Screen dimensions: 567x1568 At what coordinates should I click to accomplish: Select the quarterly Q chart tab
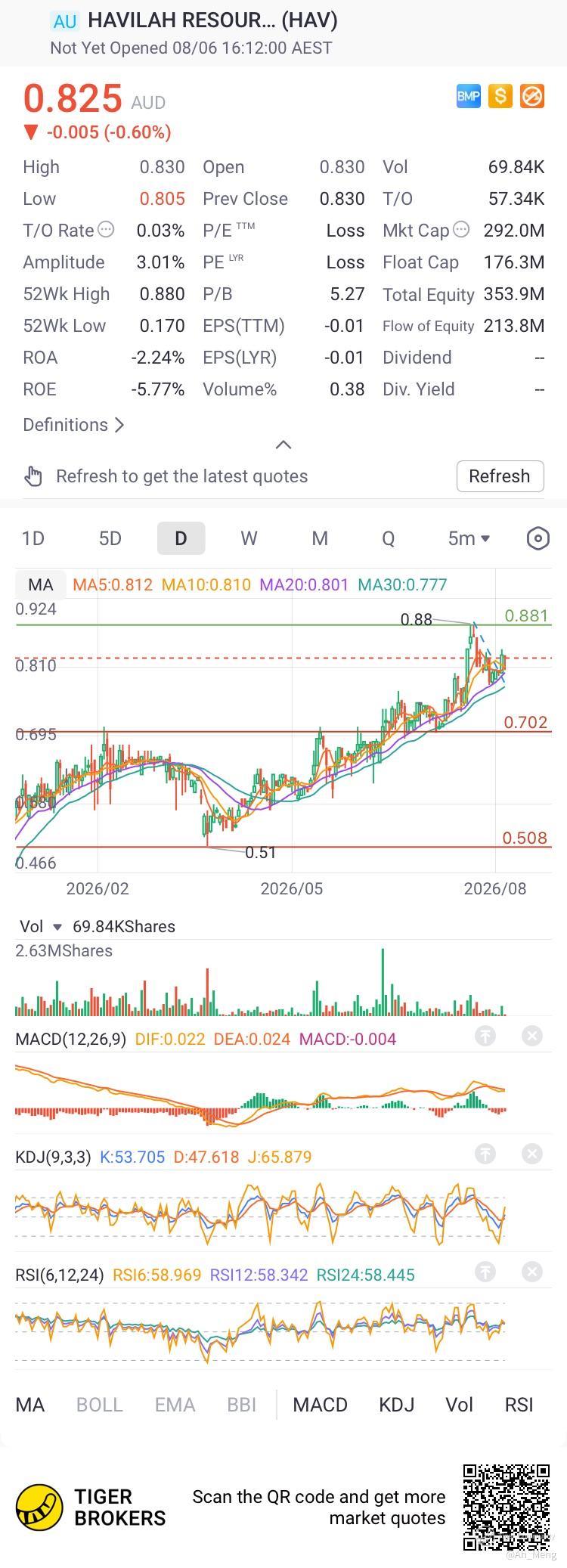[x=389, y=538]
